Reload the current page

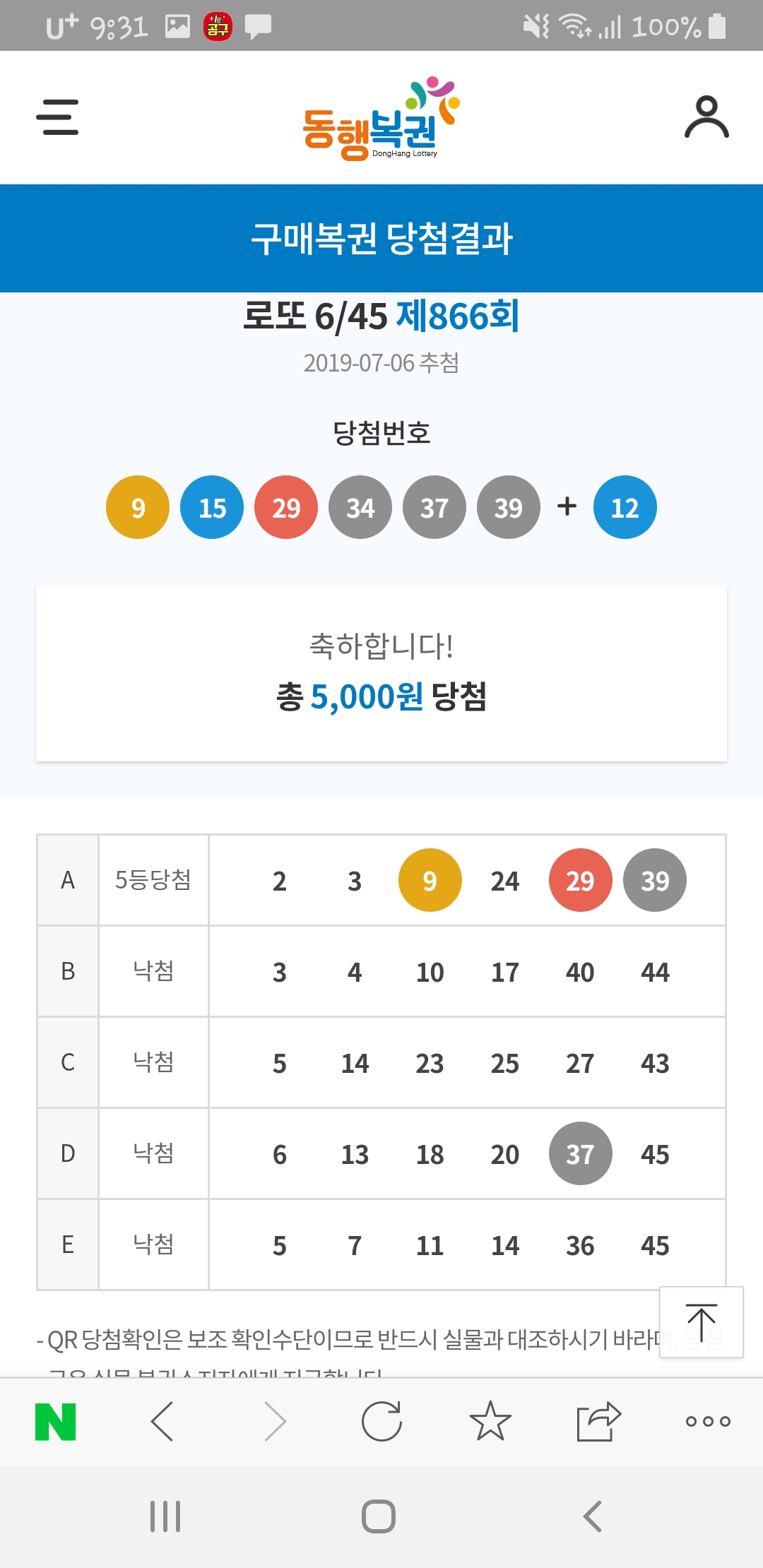click(381, 1421)
